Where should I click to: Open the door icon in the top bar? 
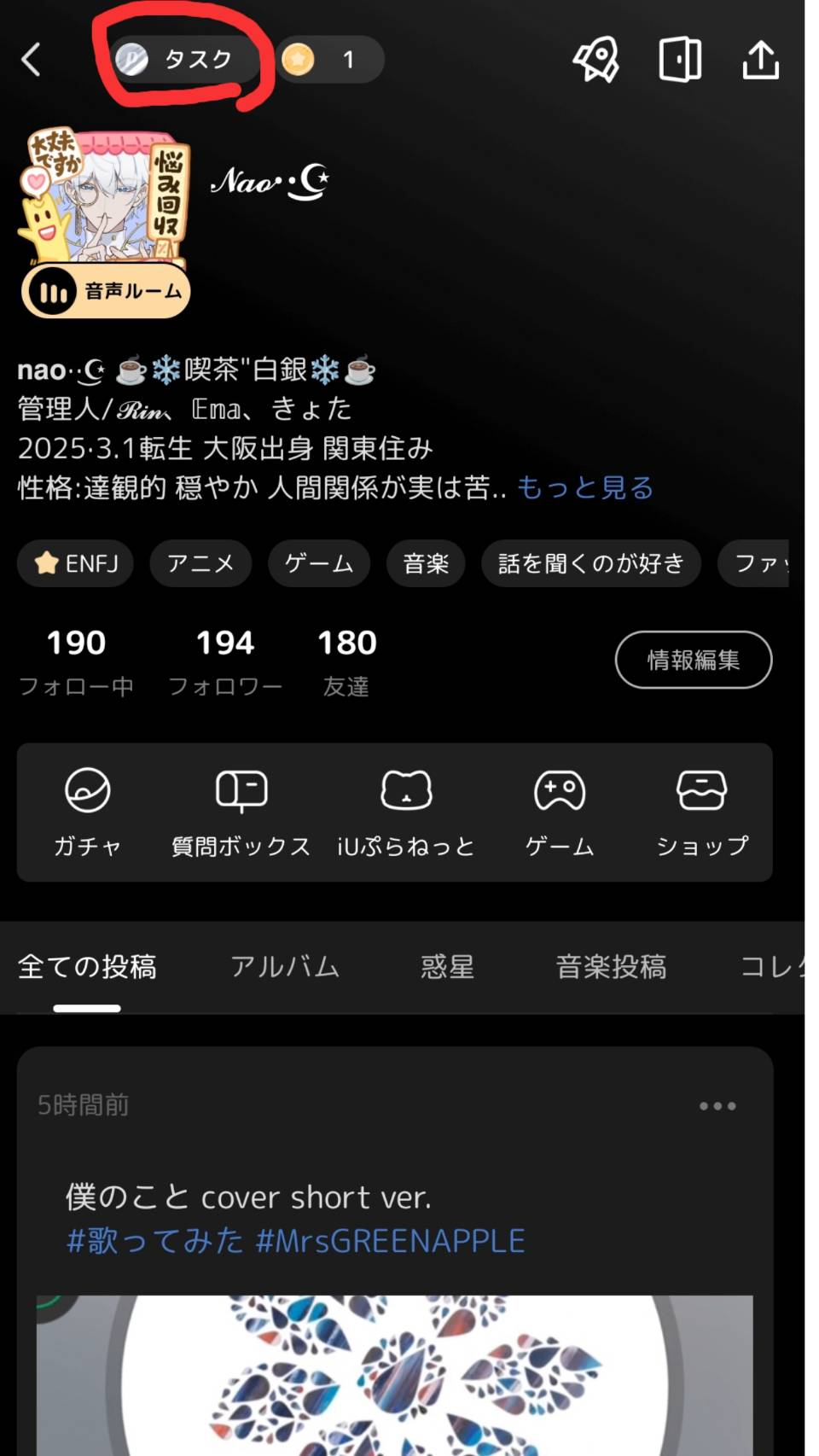click(x=680, y=60)
